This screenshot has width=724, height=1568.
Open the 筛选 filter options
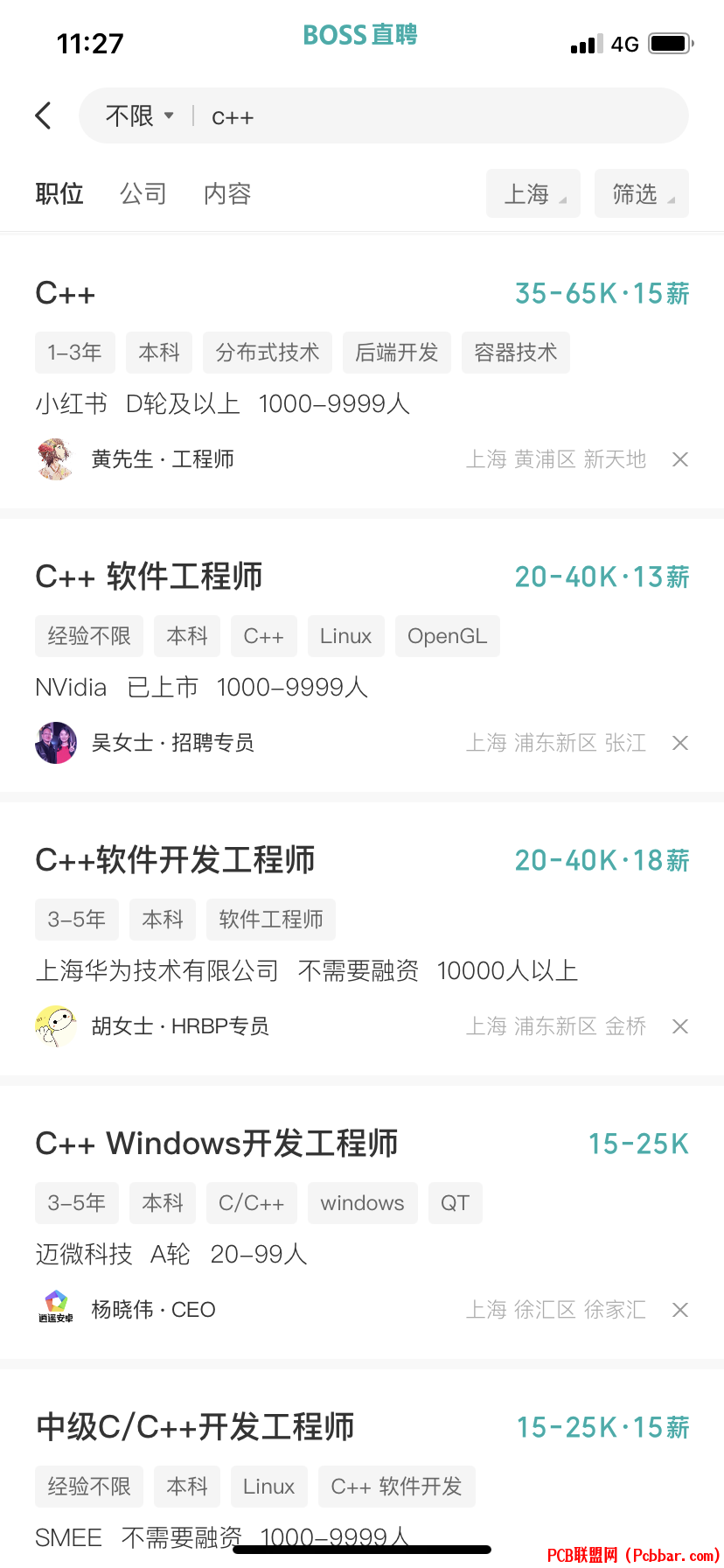(x=642, y=193)
